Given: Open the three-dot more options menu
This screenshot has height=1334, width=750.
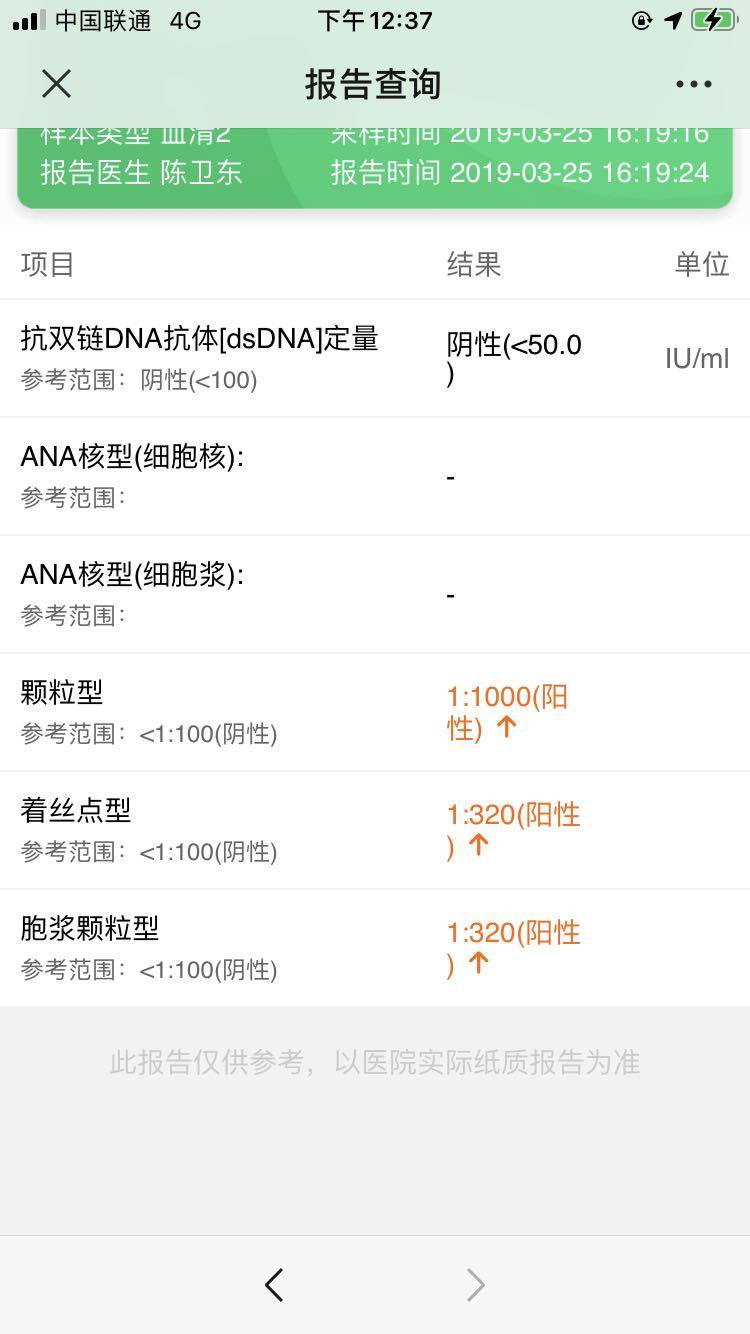Looking at the screenshot, I should click(693, 85).
